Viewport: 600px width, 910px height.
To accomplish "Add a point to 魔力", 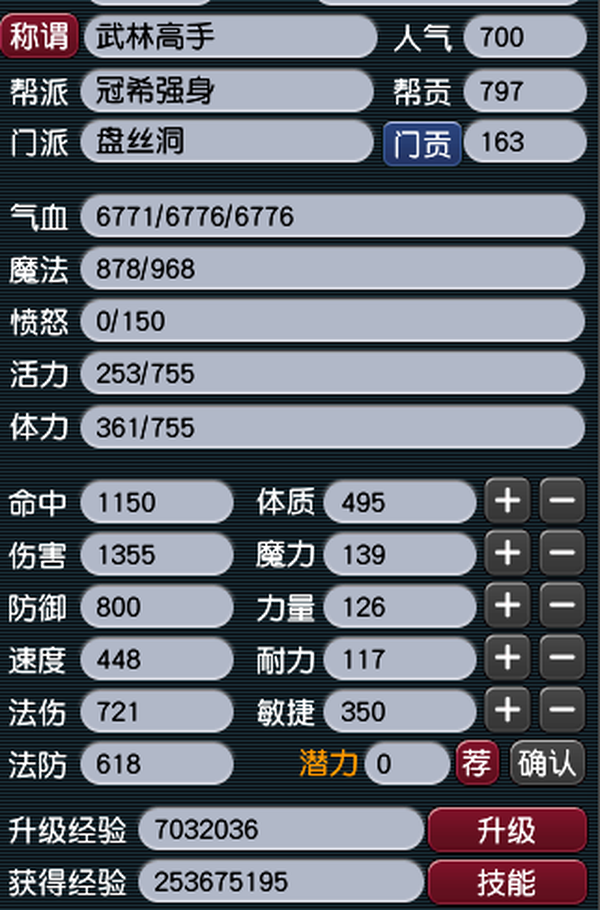I will [508, 553].
